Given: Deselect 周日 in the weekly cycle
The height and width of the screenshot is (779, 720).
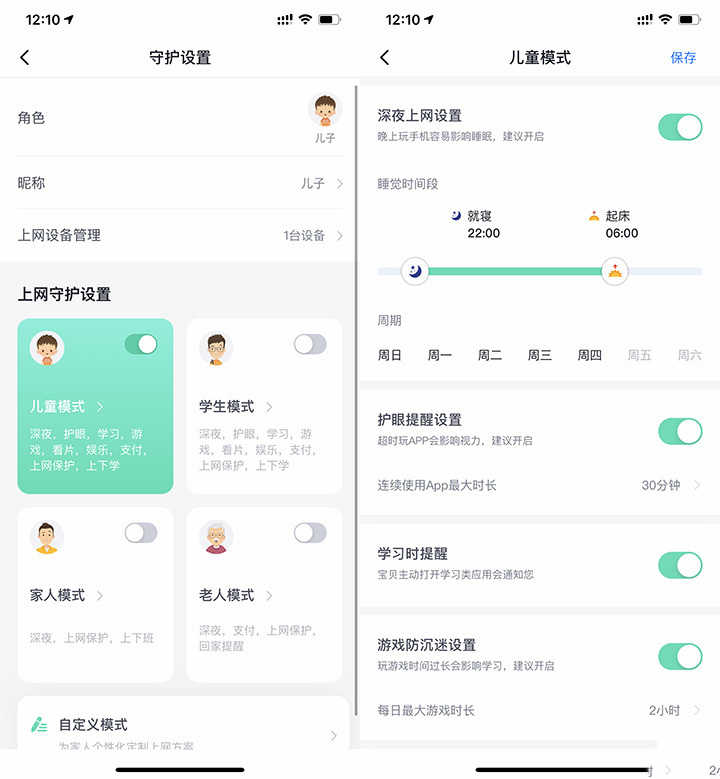Looking at the screenshot, I should tap(389, 355).
